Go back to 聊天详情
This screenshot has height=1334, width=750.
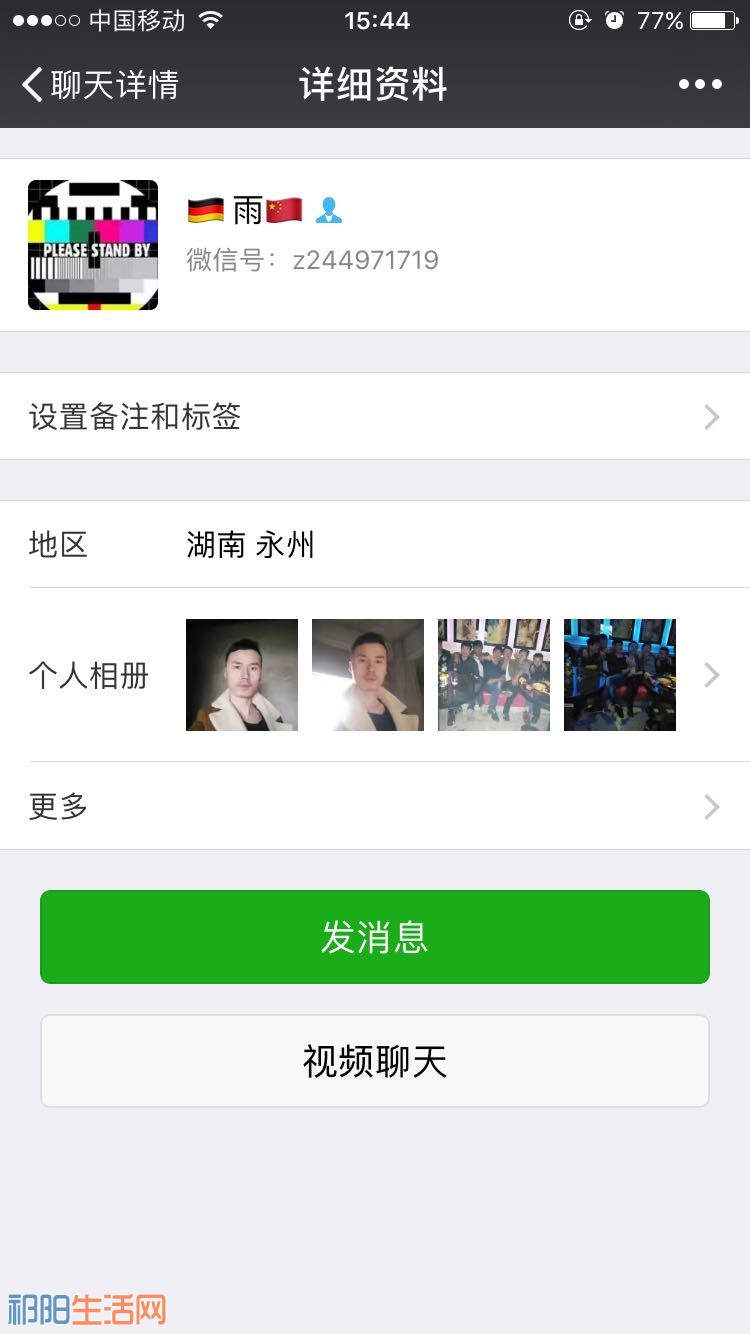[100, 85]
